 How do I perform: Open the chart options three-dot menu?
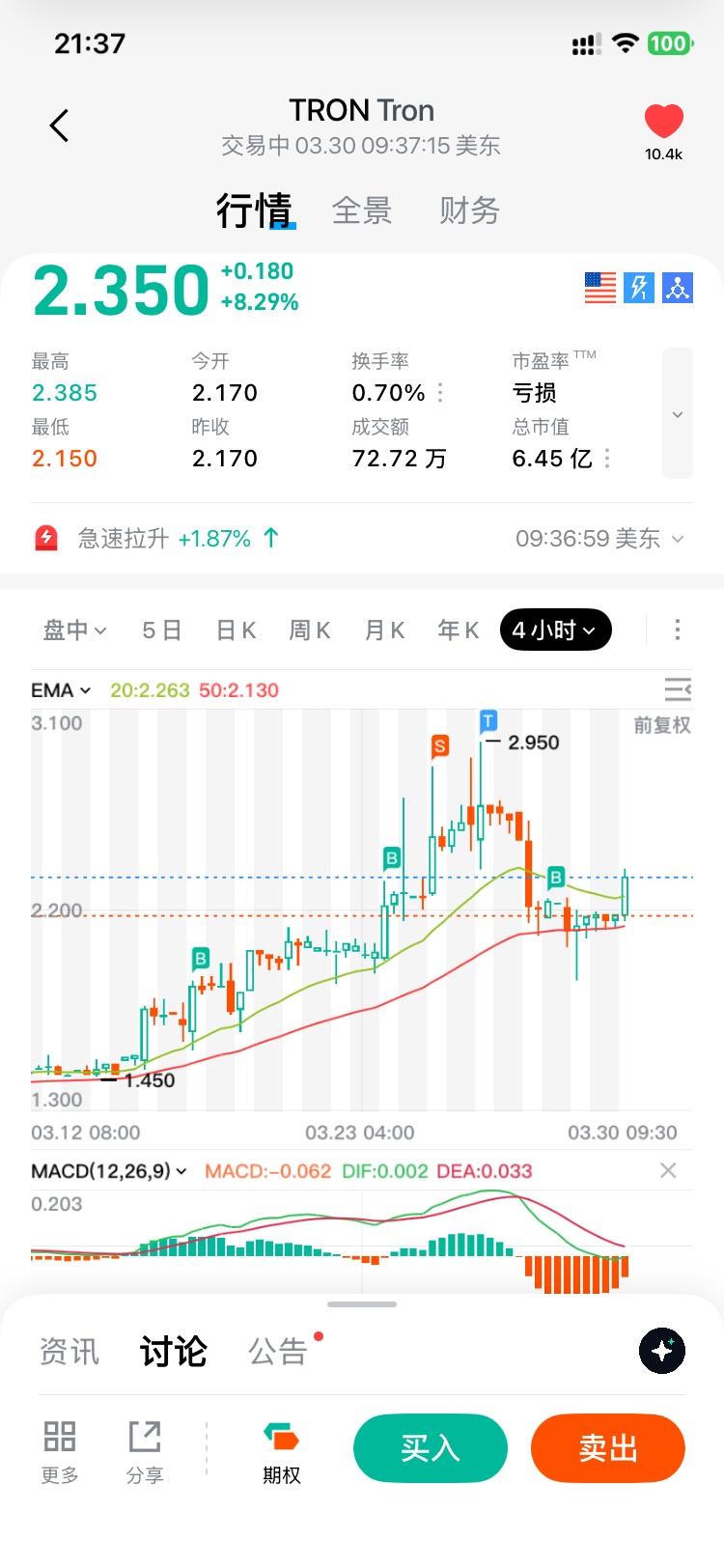pos(678,630)
